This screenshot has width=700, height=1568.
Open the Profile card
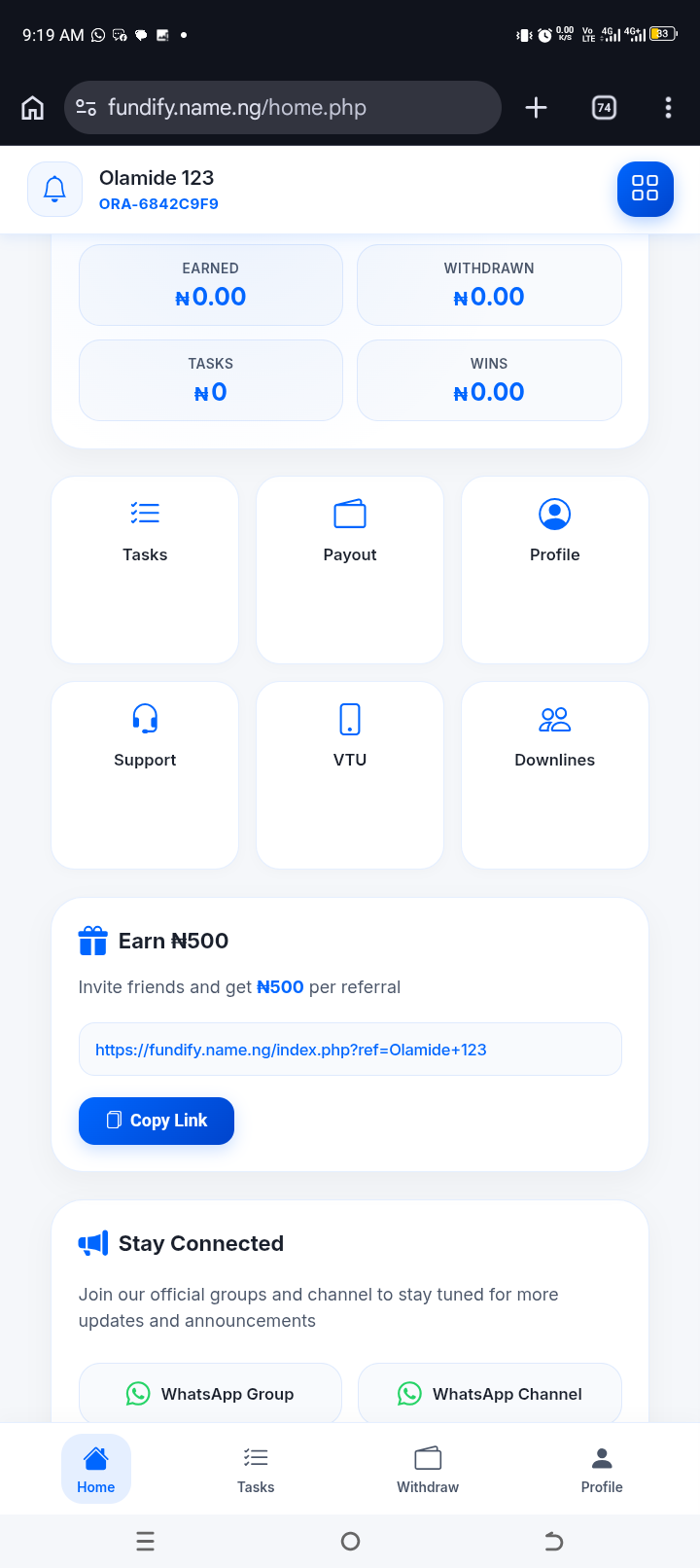tap(554, 569)
